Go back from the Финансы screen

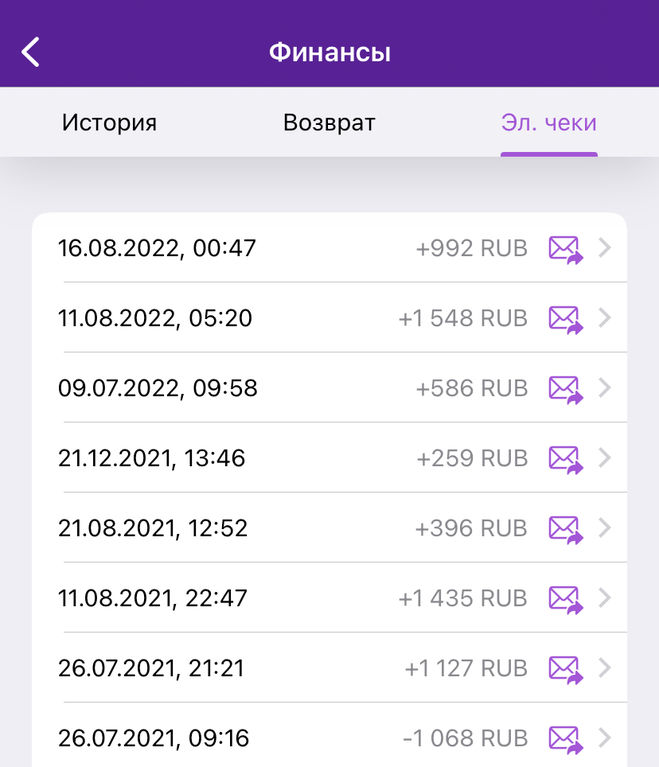(31, 52)
